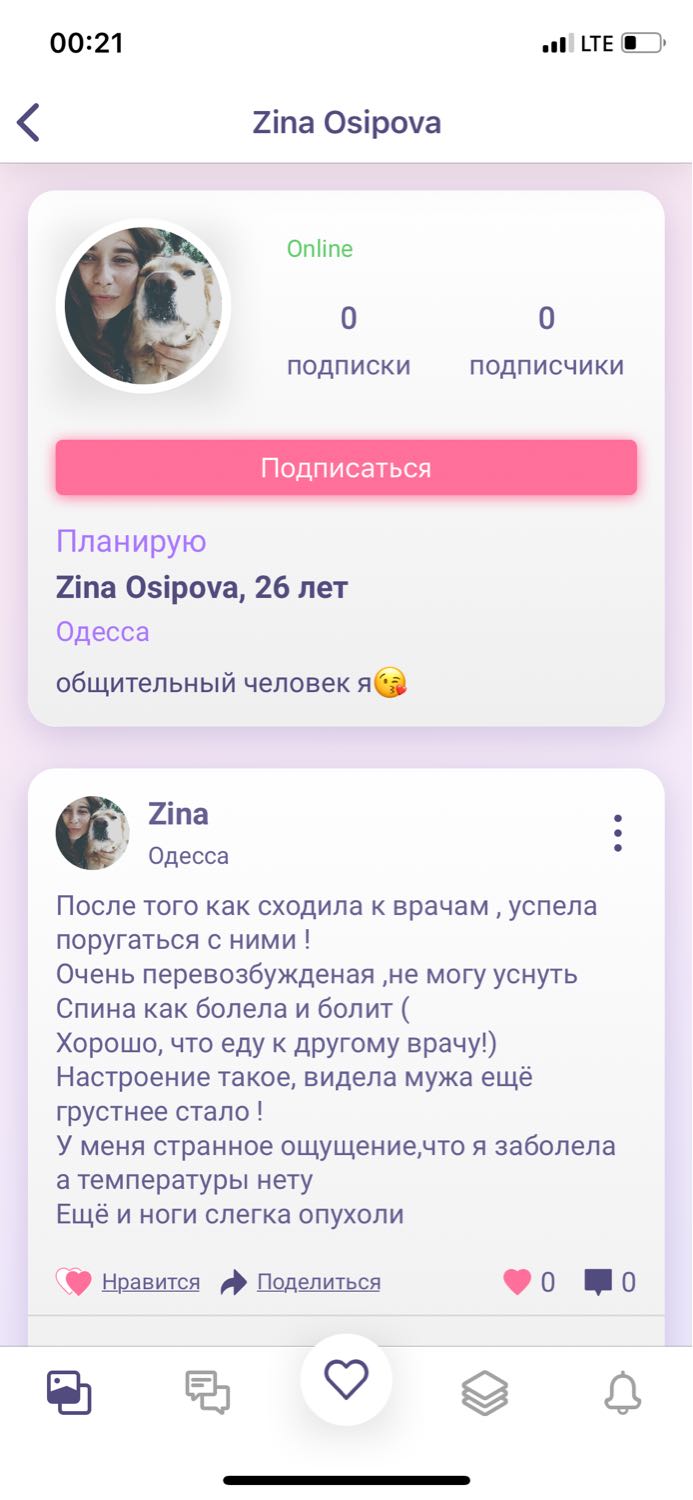Screen dimensions: 693x1500
Task: Open comments on Zina's post
Action: click(610, 1282)
